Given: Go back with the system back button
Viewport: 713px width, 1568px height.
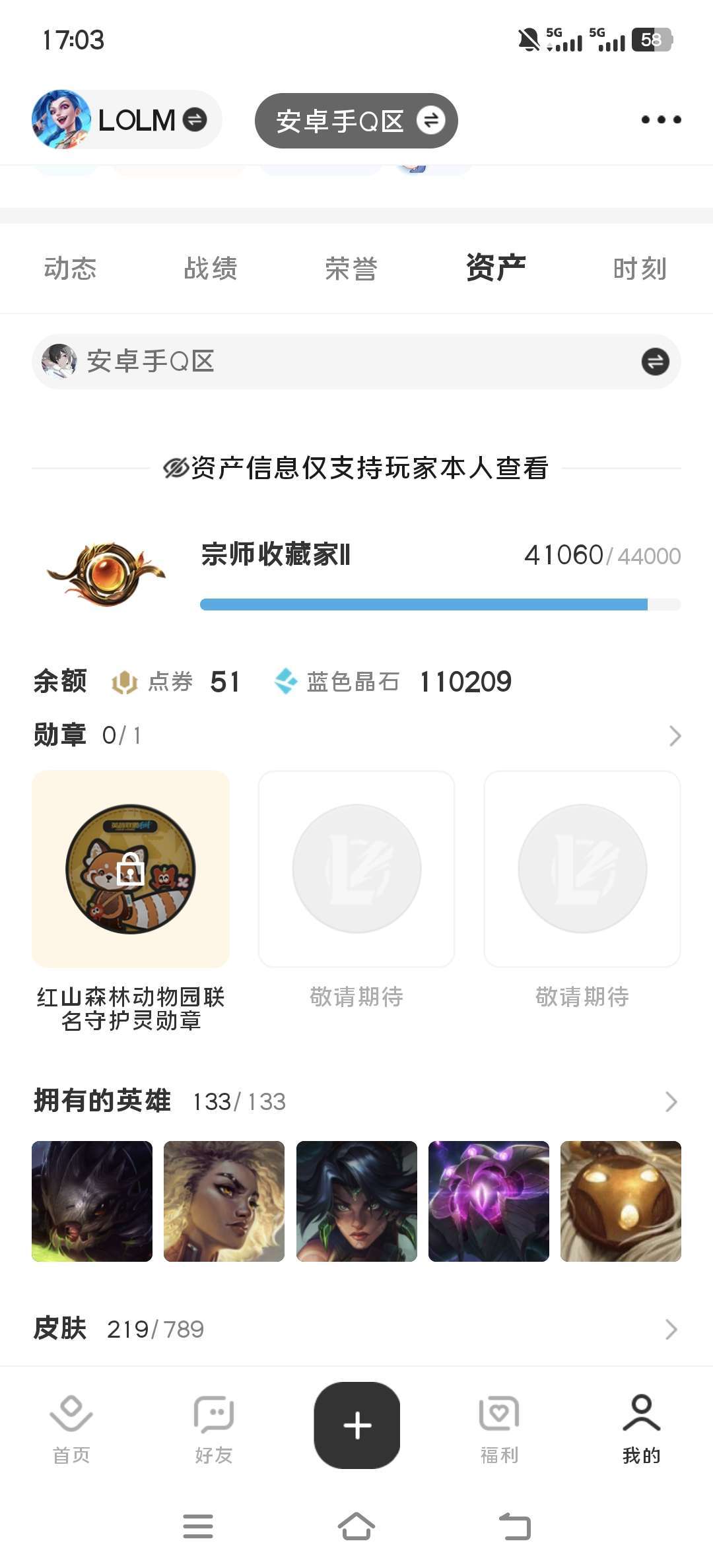Looking at the screenshot, I should [515, 1526].
